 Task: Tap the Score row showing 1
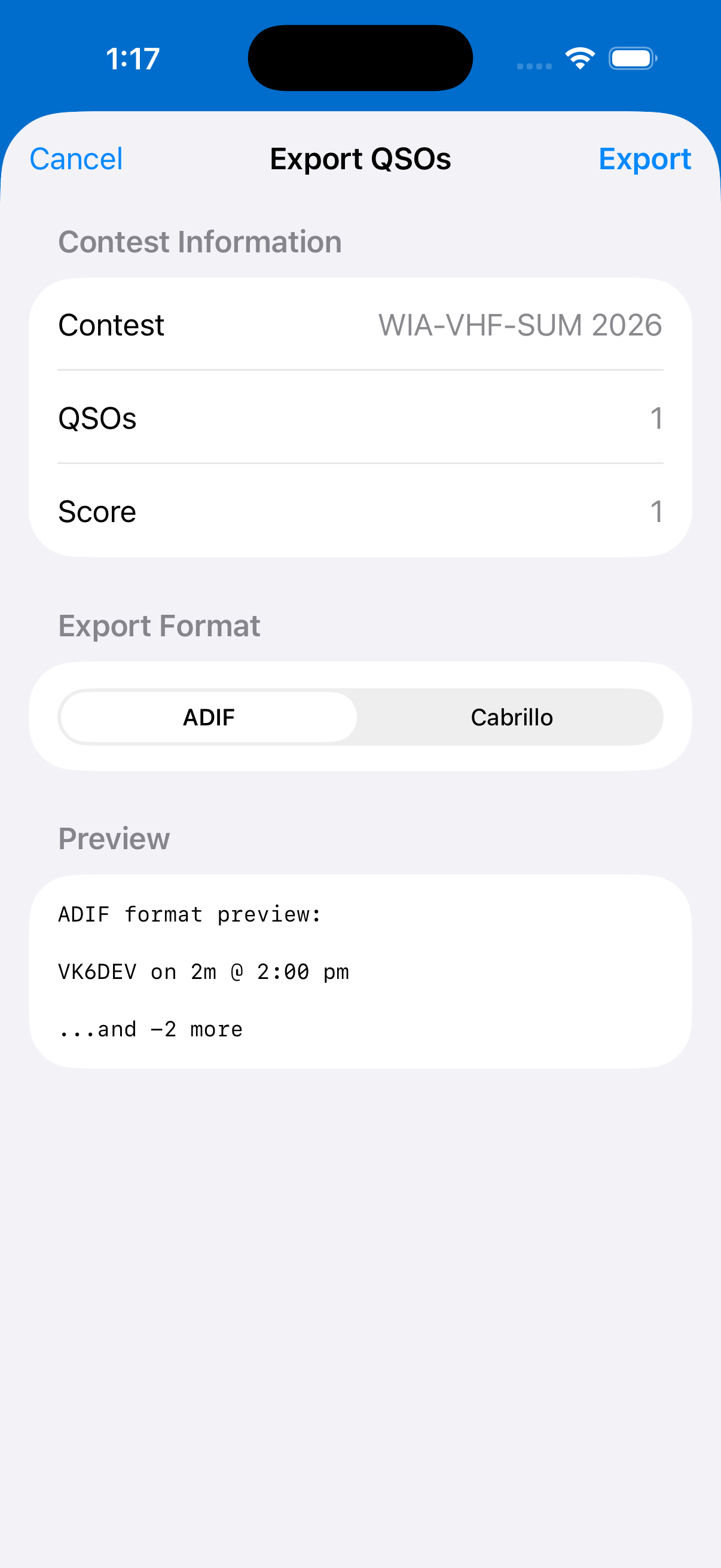point(361,511)
